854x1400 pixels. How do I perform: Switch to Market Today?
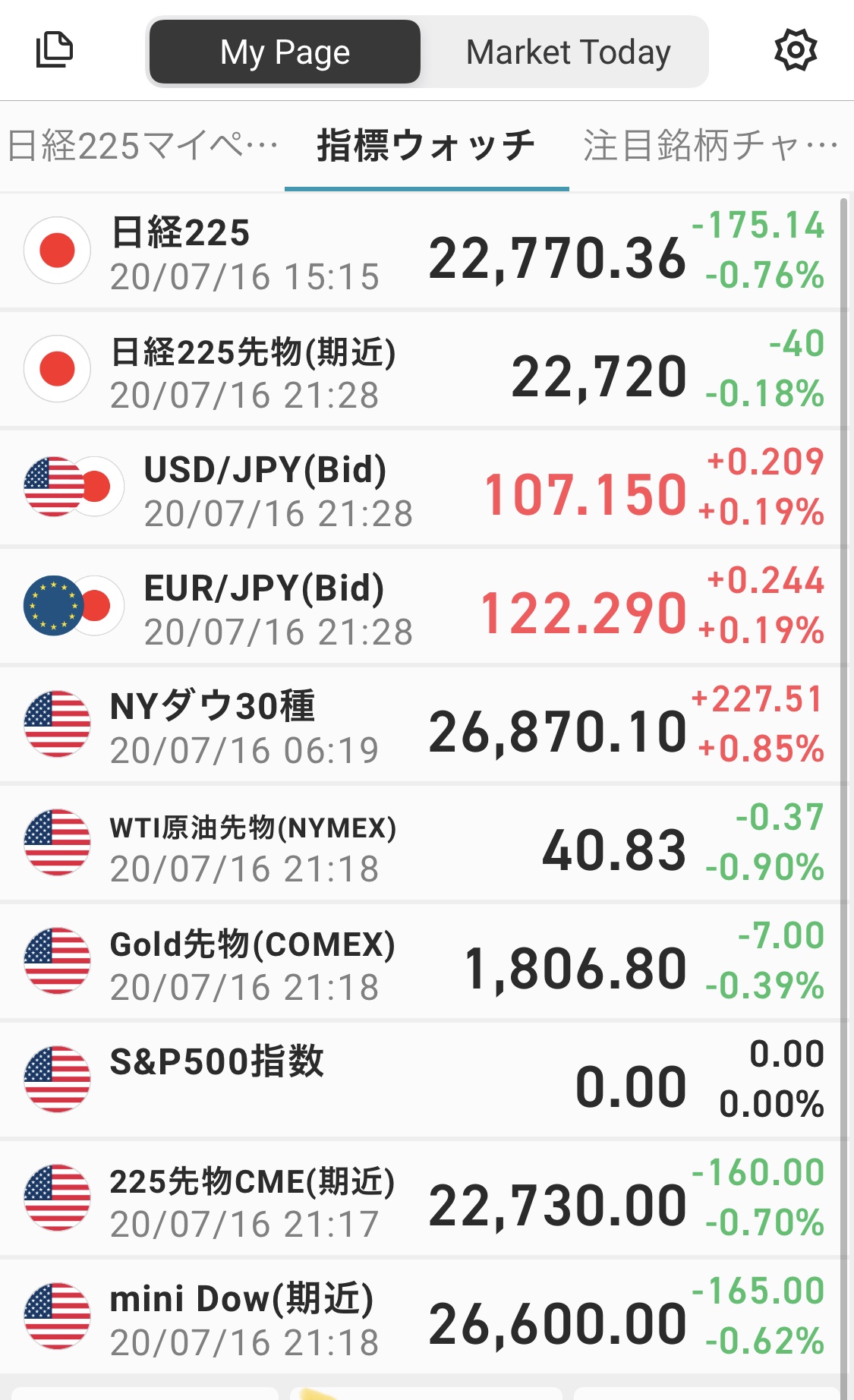[568, 52]
